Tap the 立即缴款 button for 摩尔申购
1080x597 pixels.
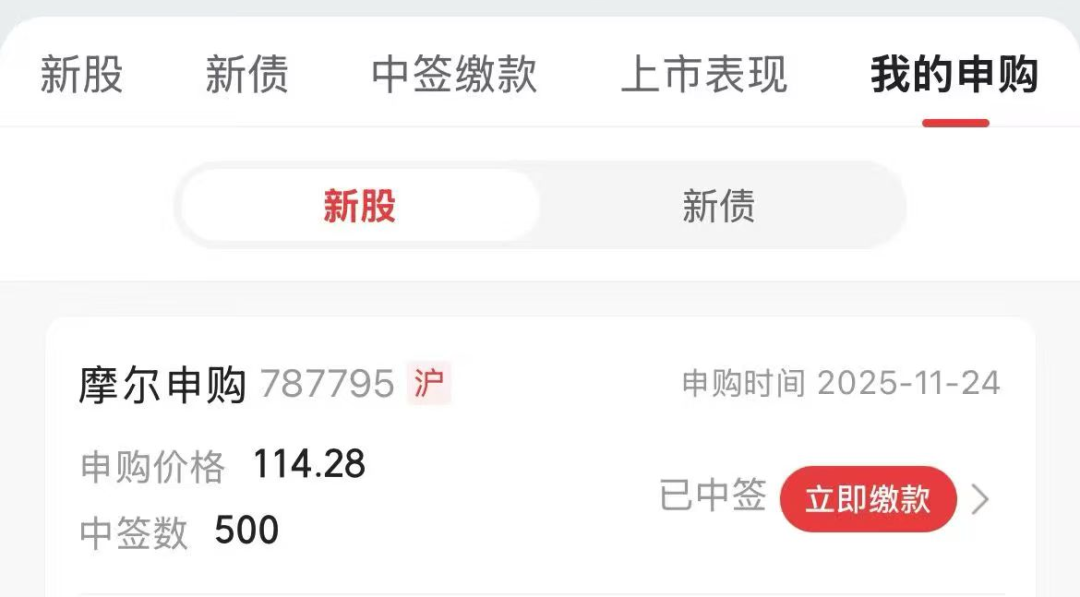tap(867, 498)
